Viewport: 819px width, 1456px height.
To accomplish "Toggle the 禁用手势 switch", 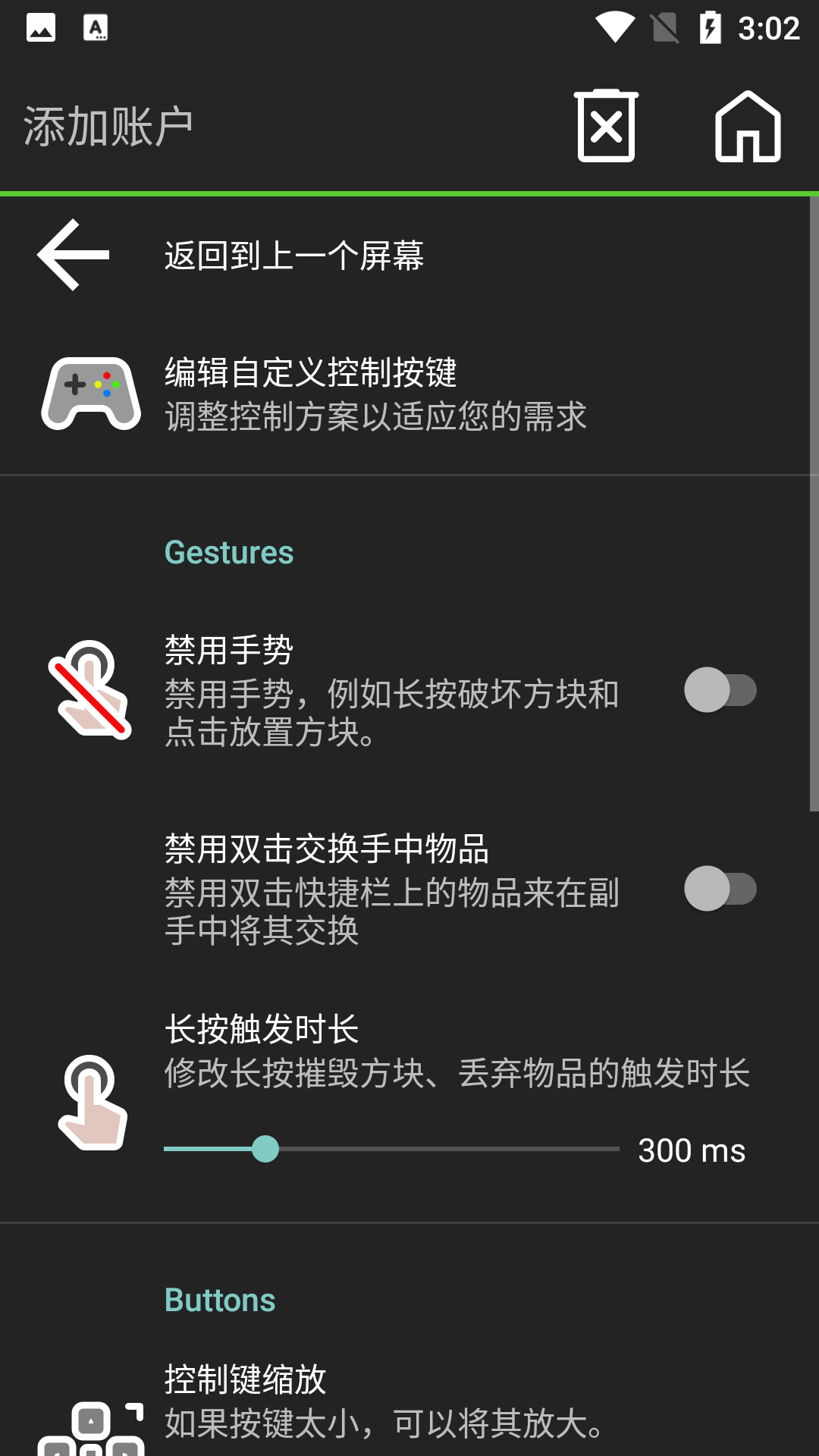I will click(x=720, y=690).
